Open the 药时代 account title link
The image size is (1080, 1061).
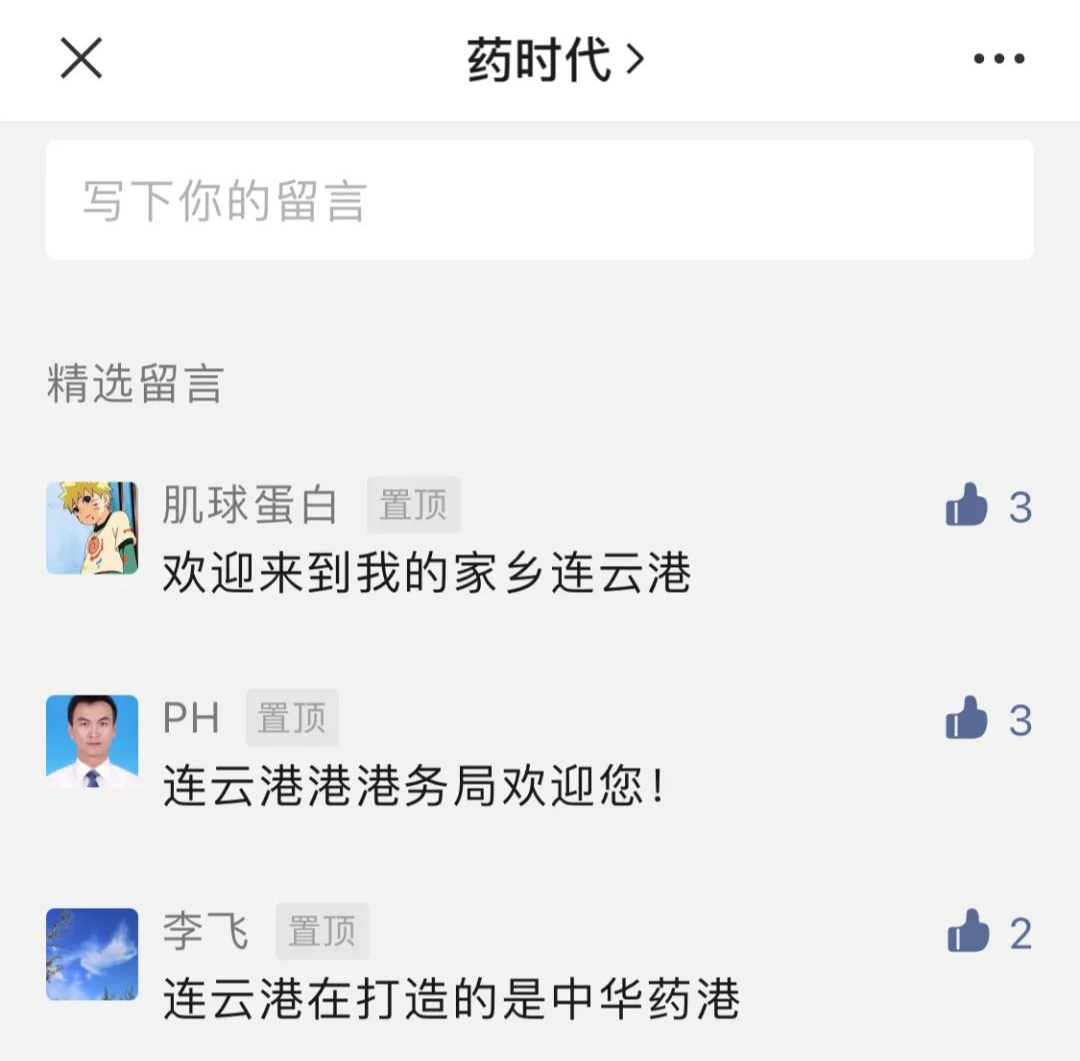pyautogui.click(x=555, y=60)
